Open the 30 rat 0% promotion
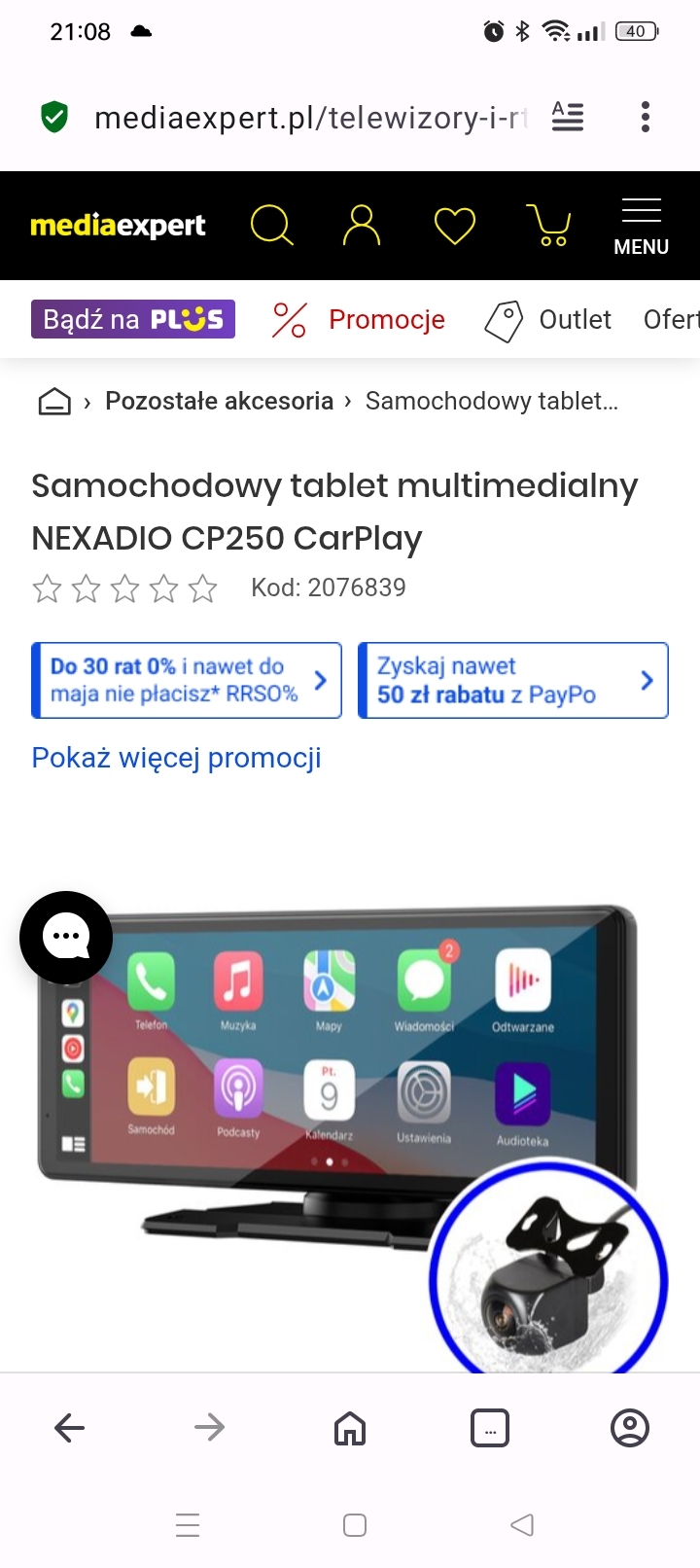This screenshot has width=700, height=1568. [187, 680]
